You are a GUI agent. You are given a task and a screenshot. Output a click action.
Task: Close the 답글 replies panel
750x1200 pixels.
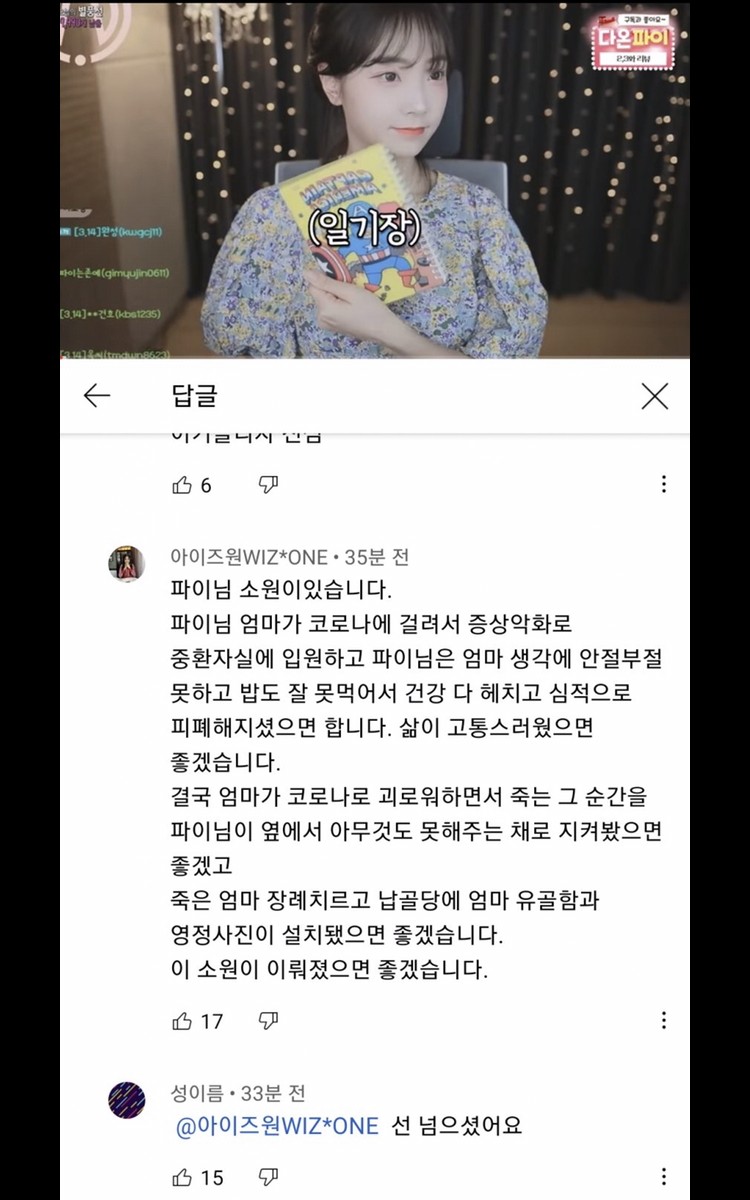pos(654,396)
